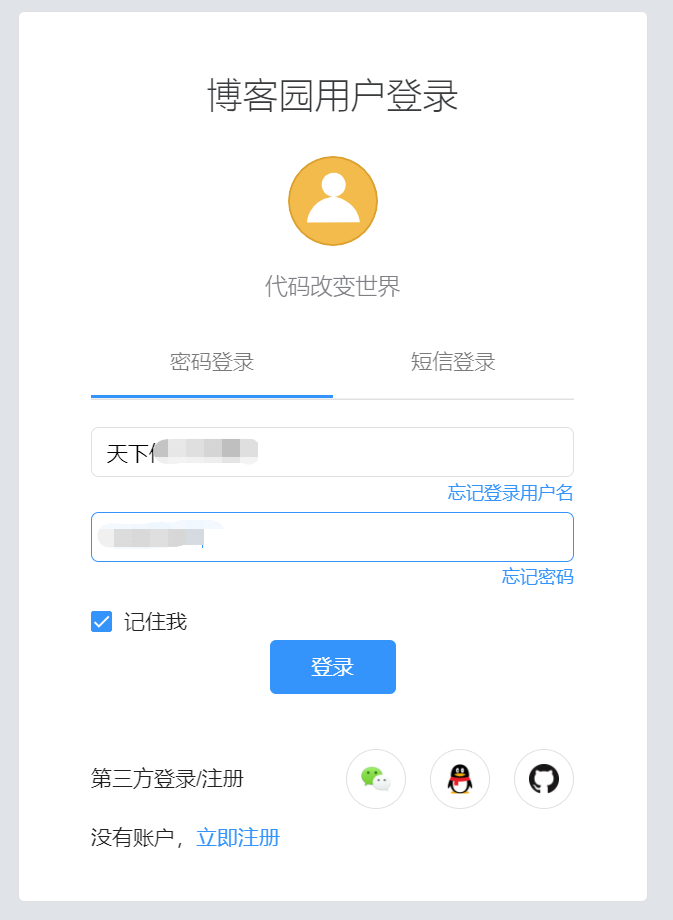673x920 pixels.
Task: Log in with GitHub
Action: click(544, 778)
